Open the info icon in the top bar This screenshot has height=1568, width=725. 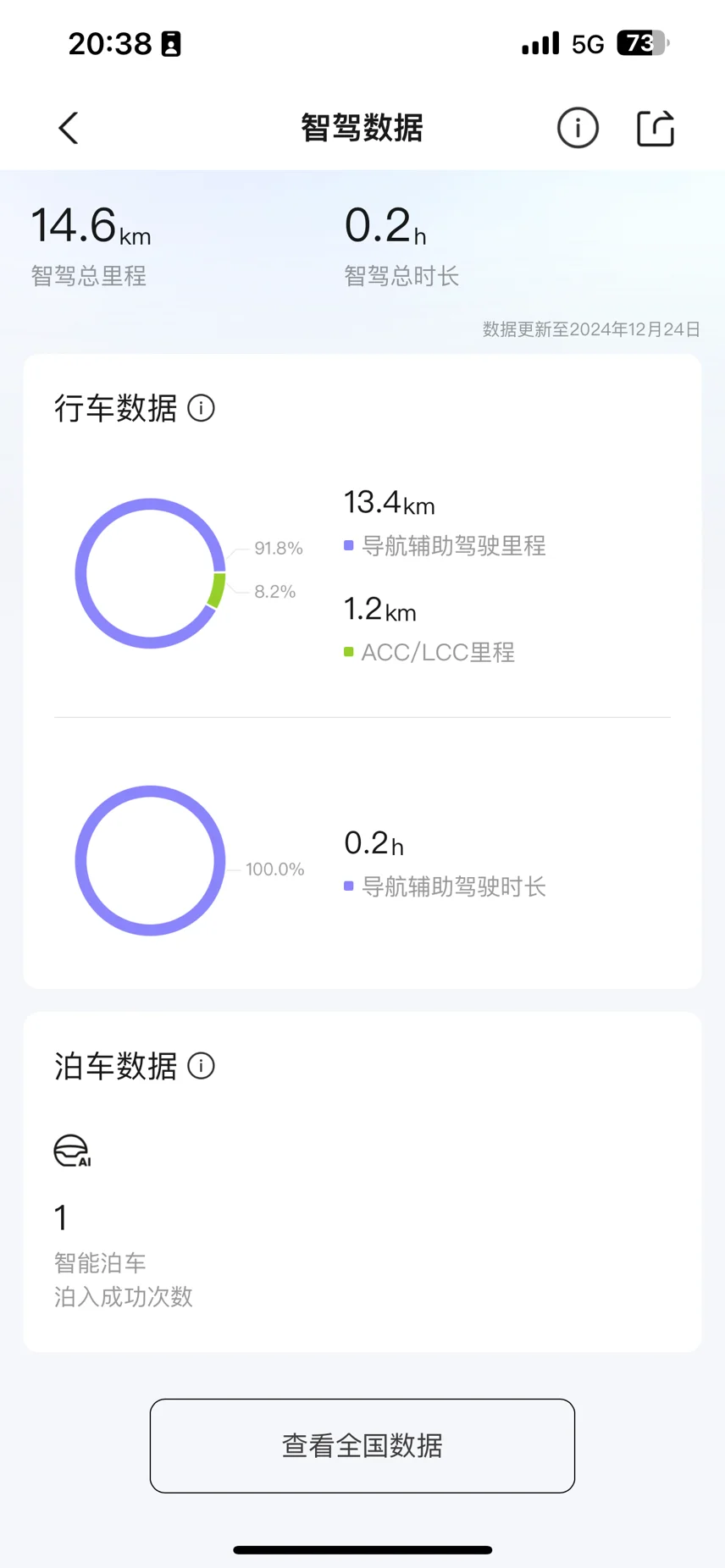[578, 129]
